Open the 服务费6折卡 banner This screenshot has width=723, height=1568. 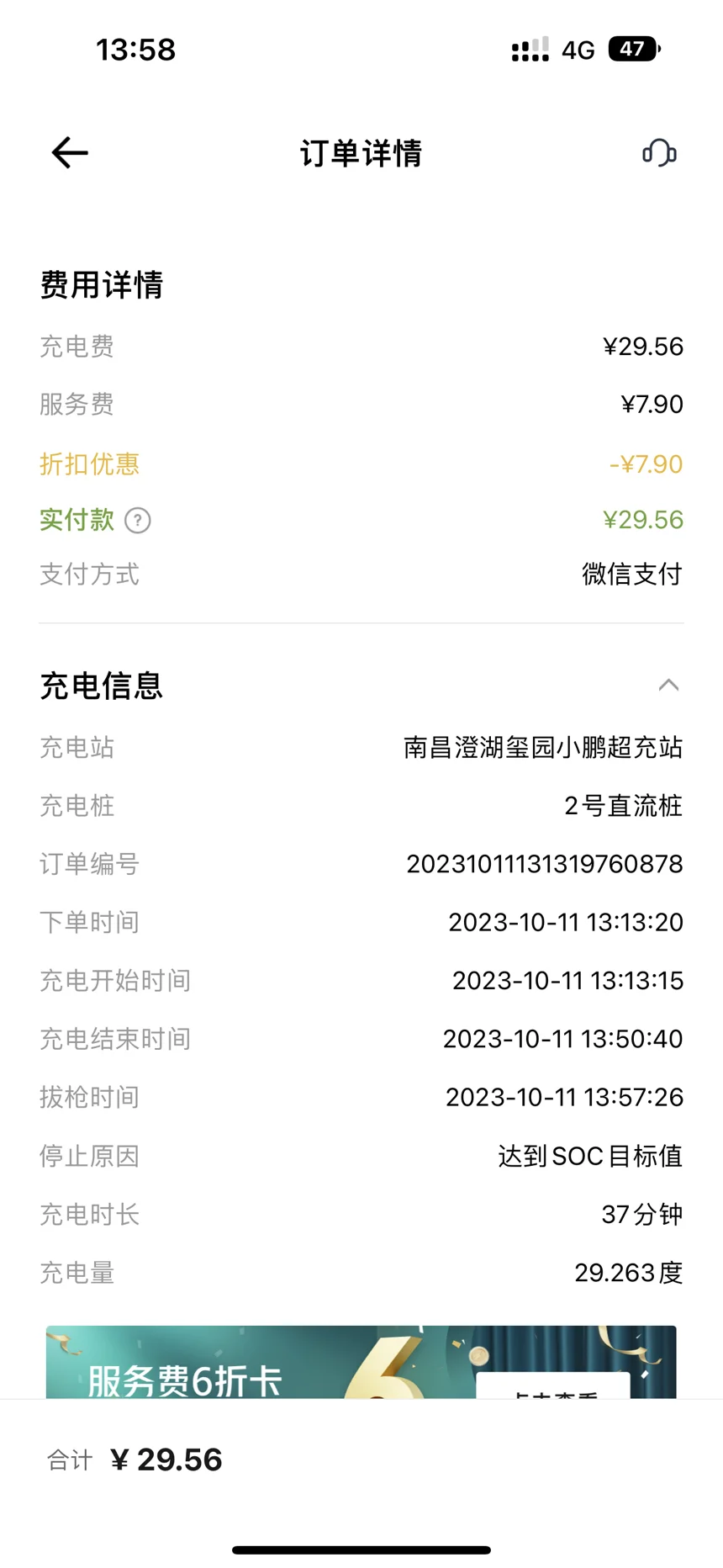click(x=361, y=1362)
